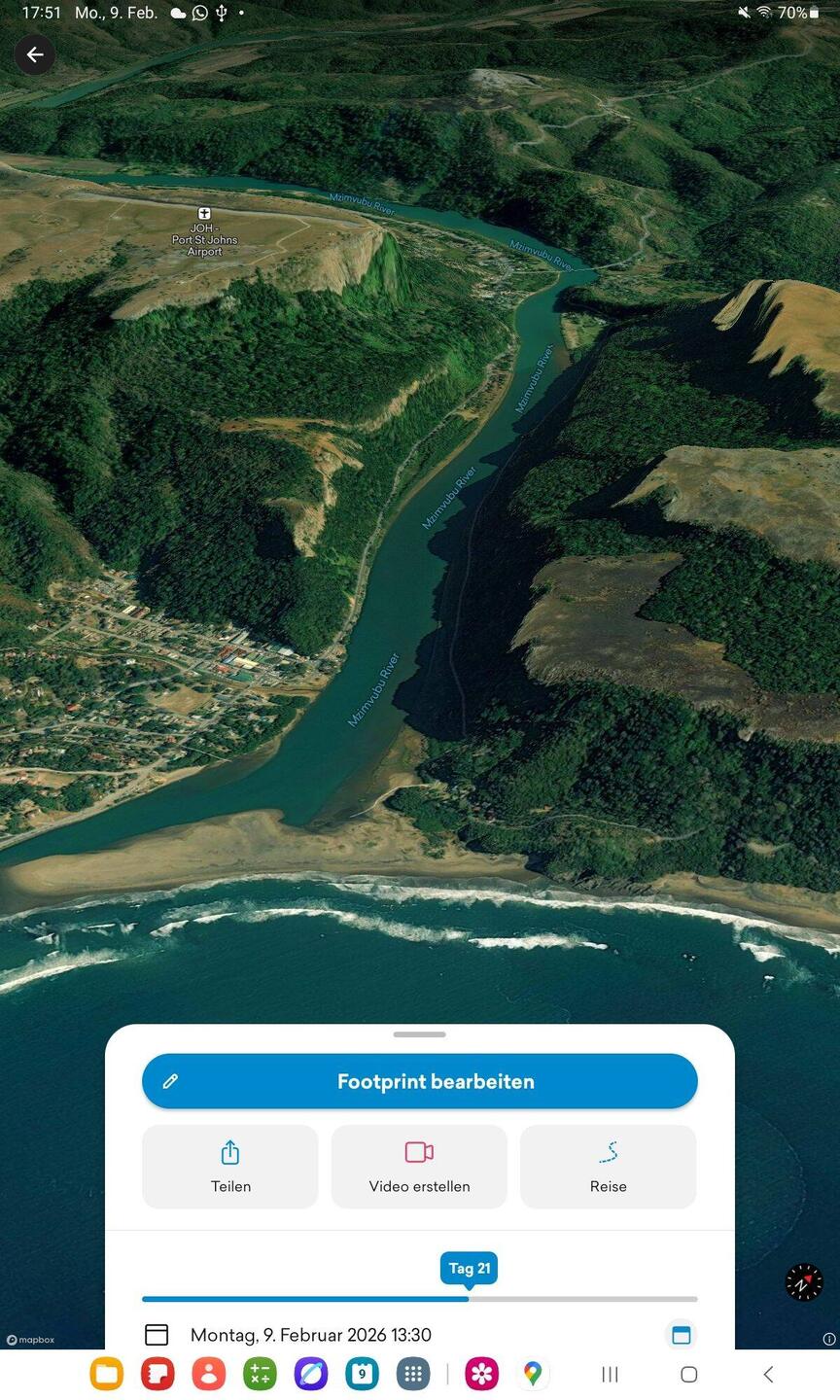Open JOH Port St Johns Airport marker
This screenshot has width=840, height=1400.
click(204, 215)
